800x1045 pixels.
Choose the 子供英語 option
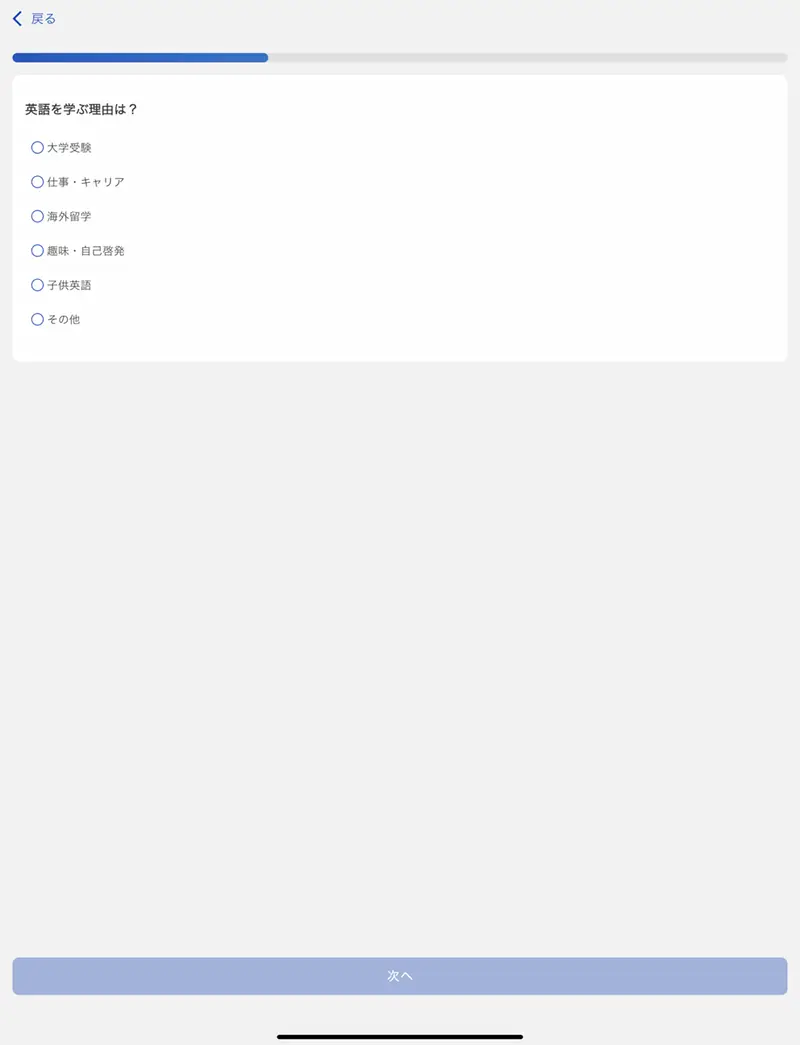(38, 285)
